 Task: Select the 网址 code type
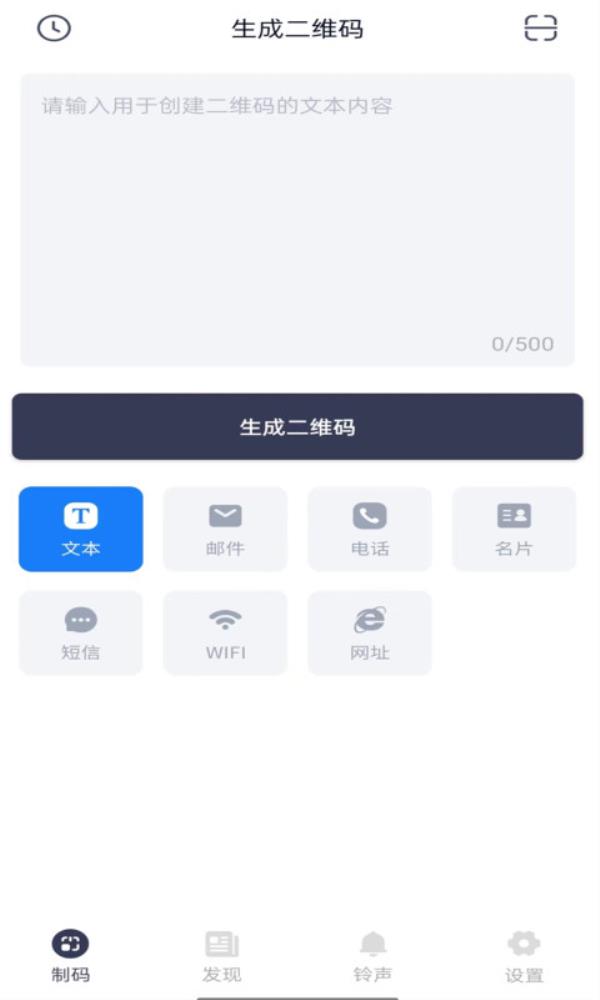click(x=369, y=633)
